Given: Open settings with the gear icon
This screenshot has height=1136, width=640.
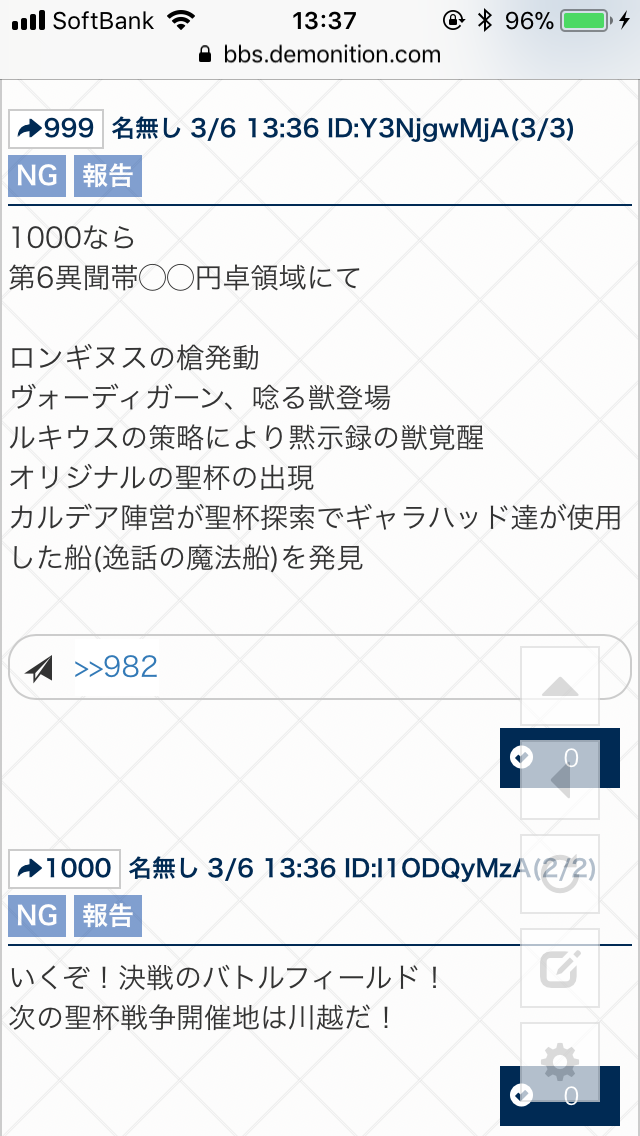Looking at the screenshot, I should (x=560, y=1060).
